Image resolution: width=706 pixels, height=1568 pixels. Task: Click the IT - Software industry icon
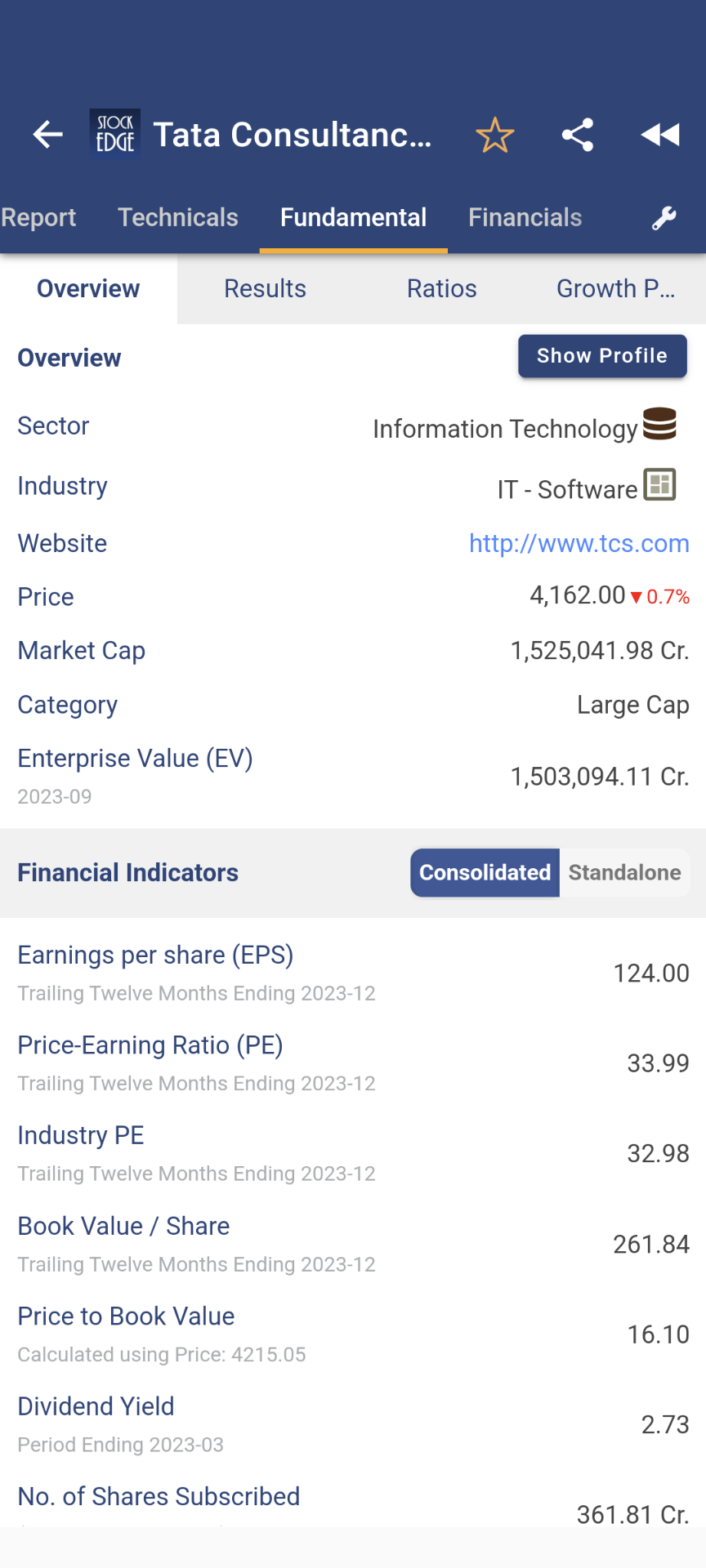(x=658, y=483)
